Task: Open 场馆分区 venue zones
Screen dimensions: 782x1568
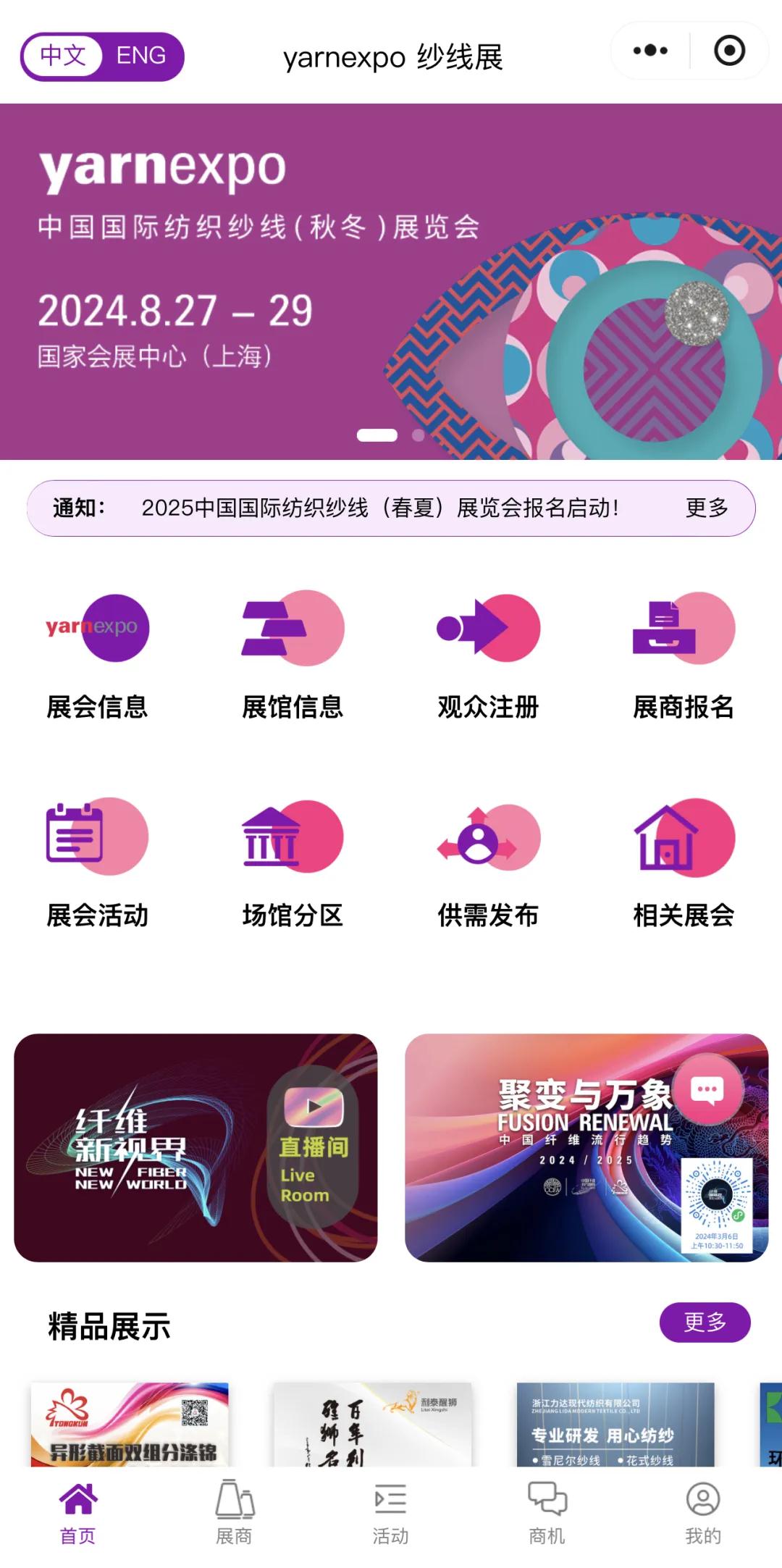Action: pos(293,863)
